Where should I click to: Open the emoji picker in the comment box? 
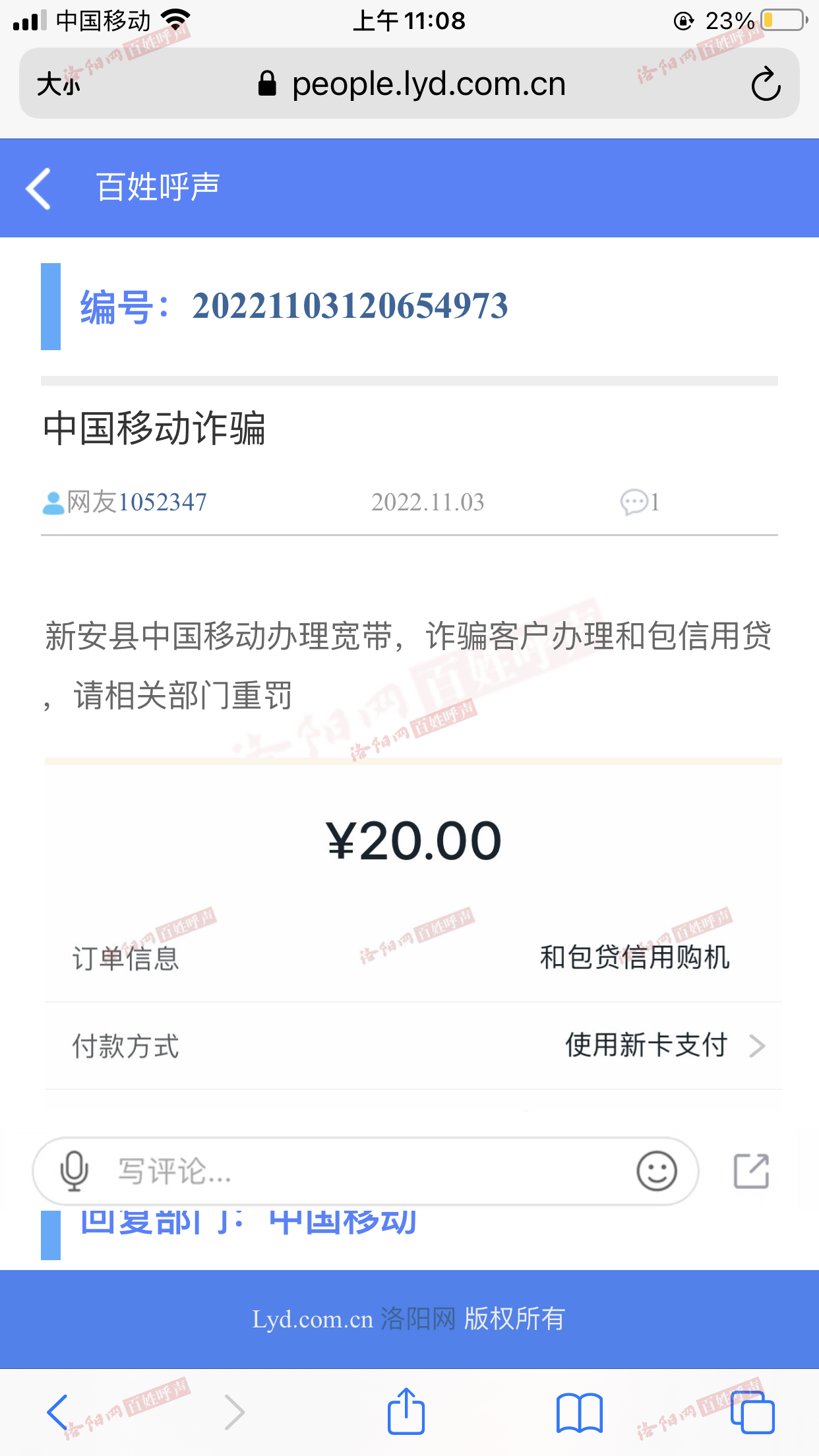tap(656, 1171)
